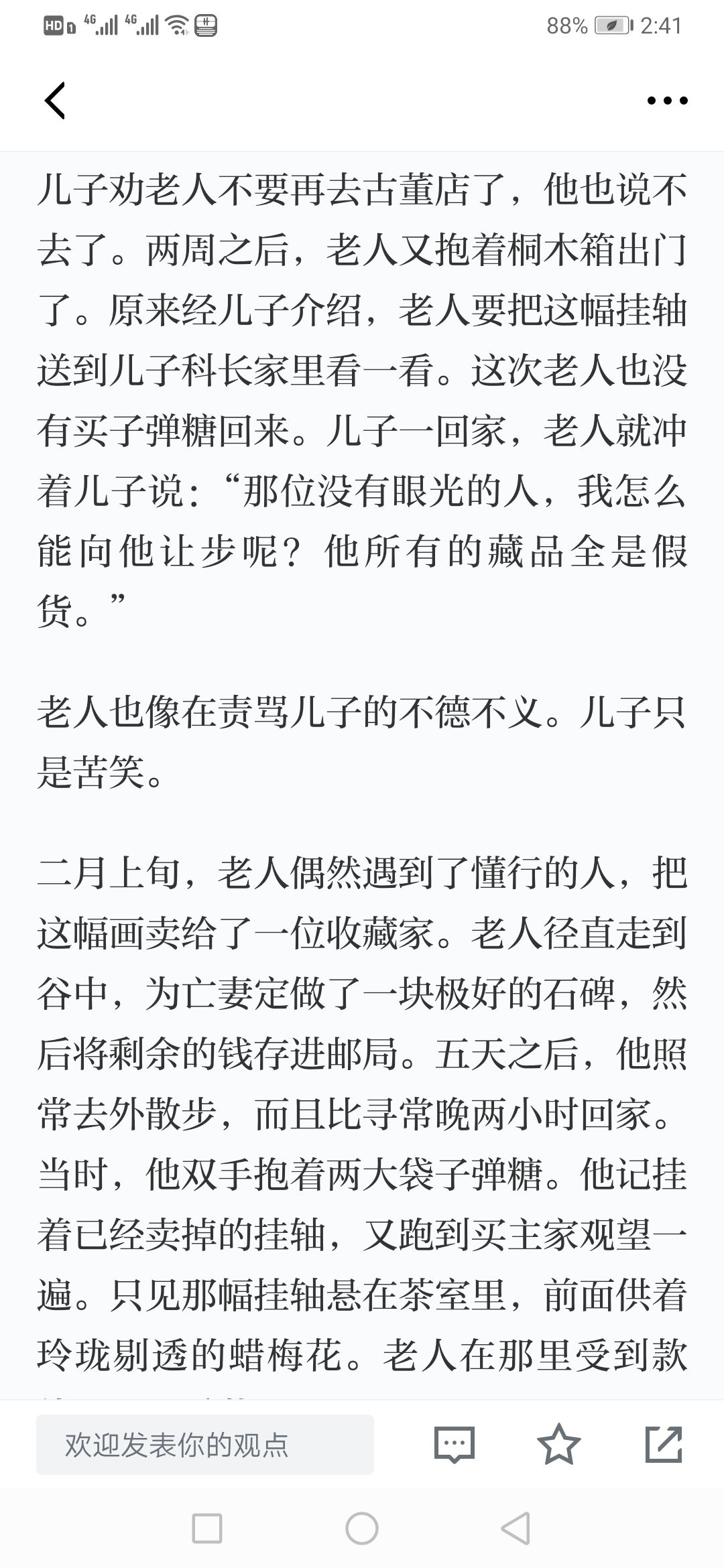
Task: Tap the 欢迎发表你的观点 comment field
Action: (205, 1444)
